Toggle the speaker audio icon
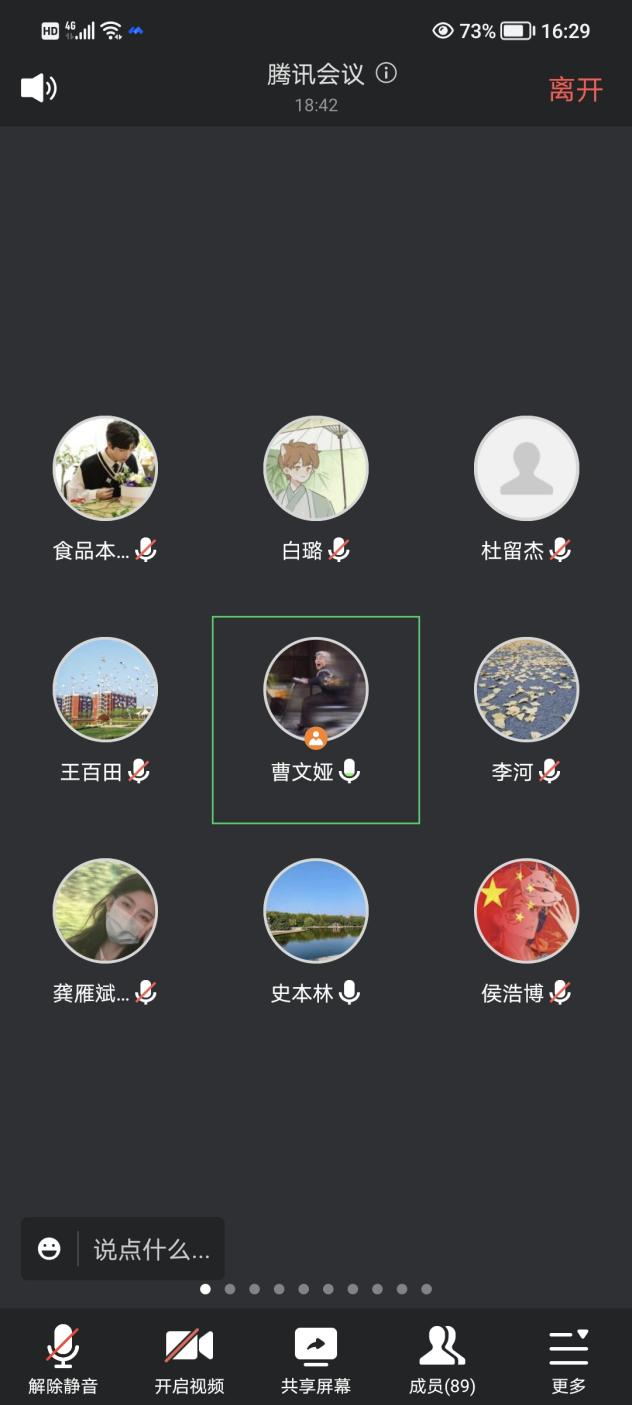This screenshot has height=1405, width=632. 38,88
